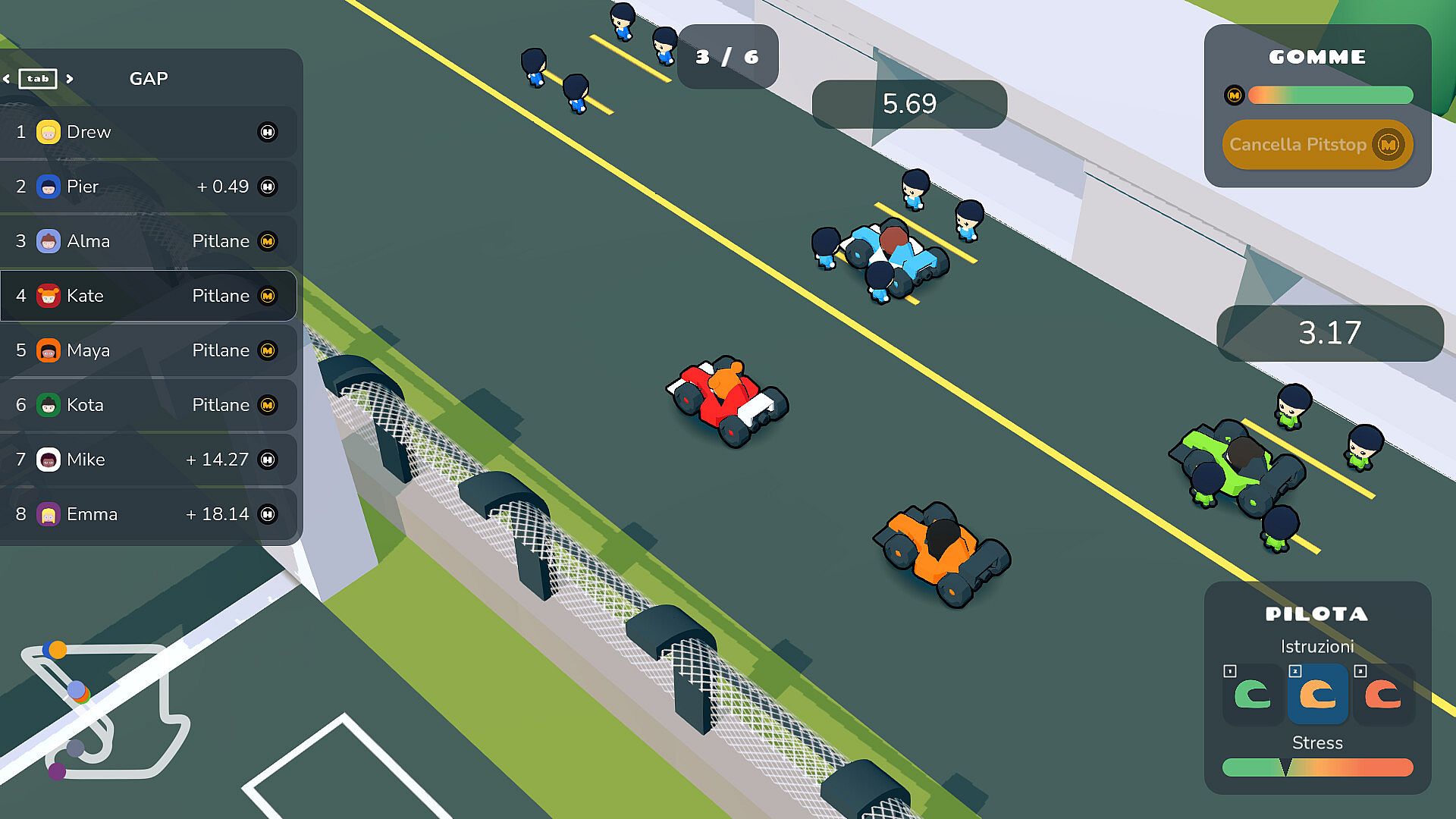Switch leaderboard to the previous view arrow
The height and width of the screenshot is (819, 1456).
pos(7,79)
